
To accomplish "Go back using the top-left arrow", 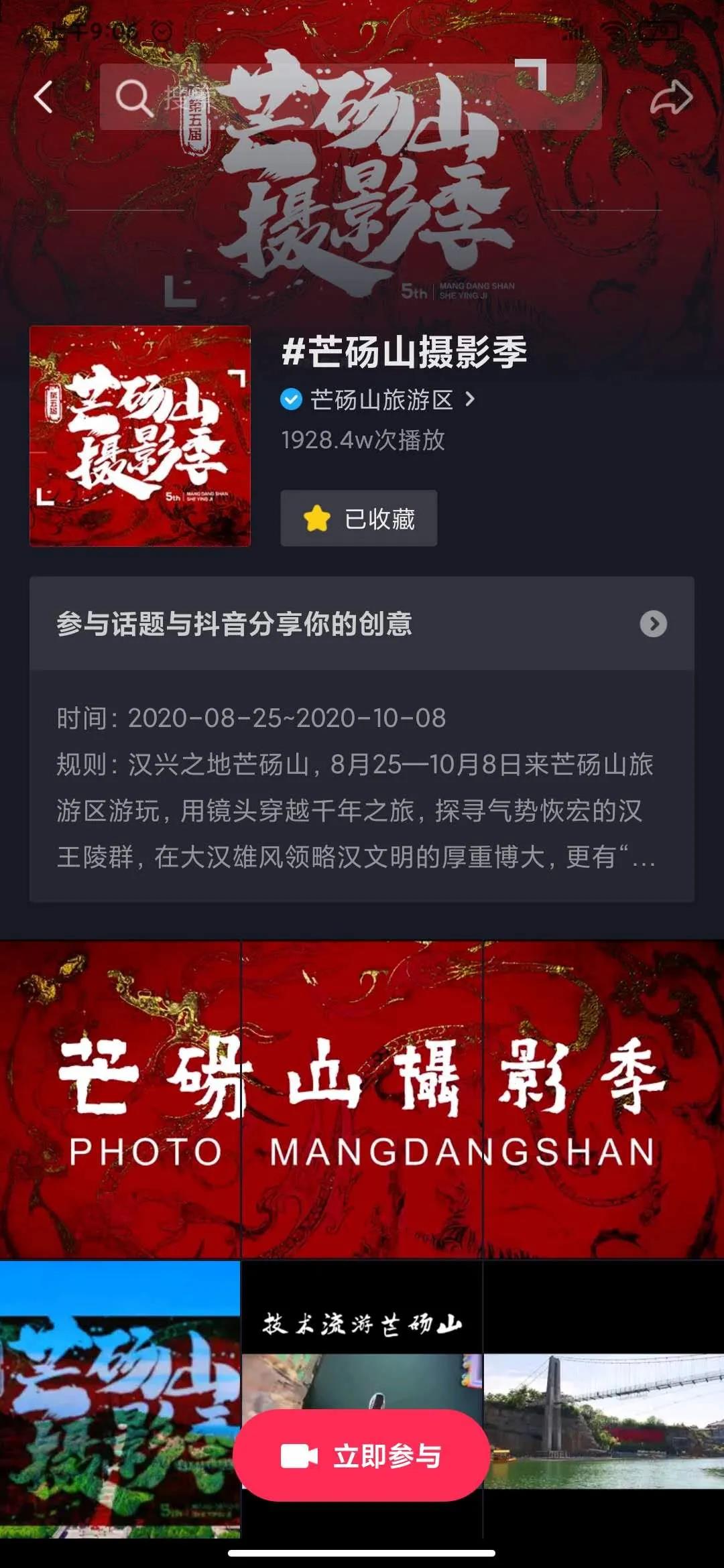I will 44,98.
